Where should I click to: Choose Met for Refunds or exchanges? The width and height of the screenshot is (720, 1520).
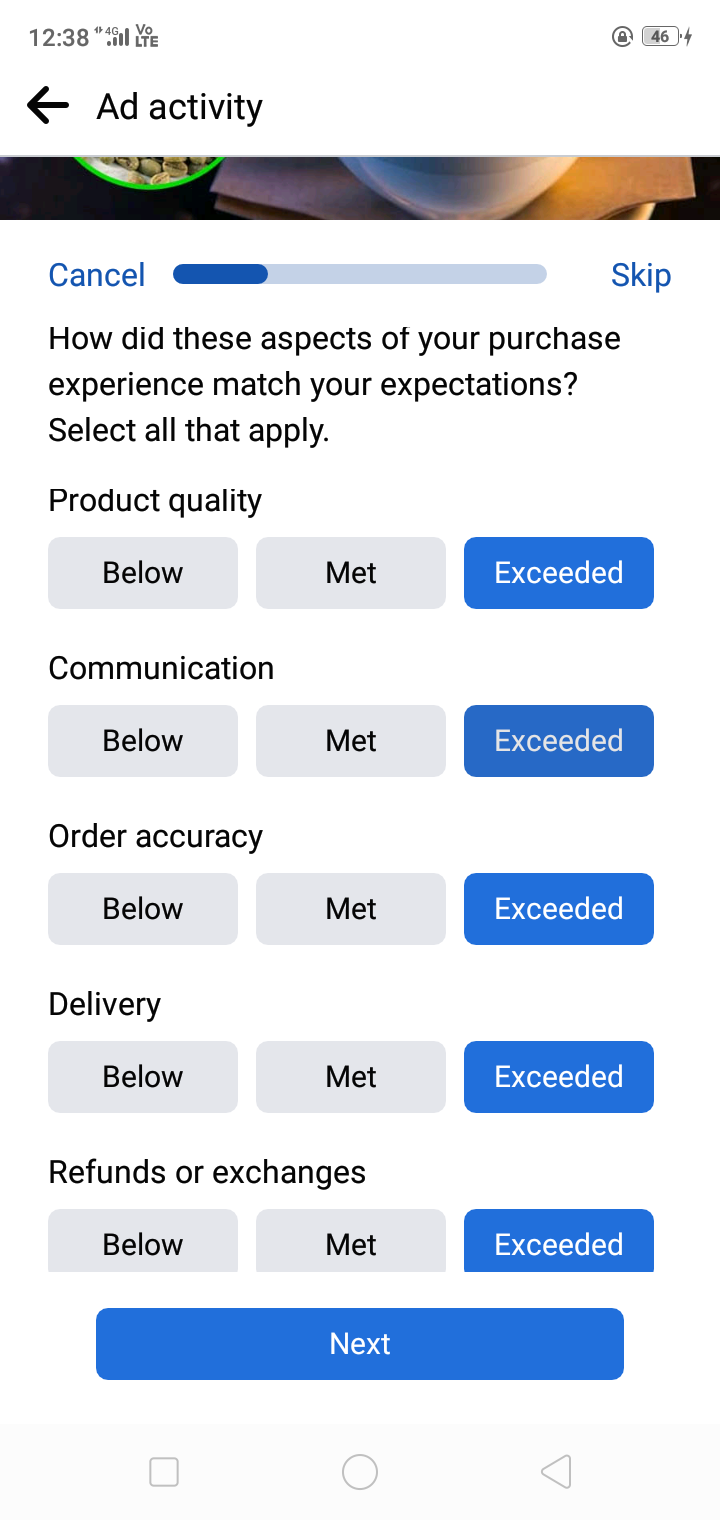click(x=351, y=1241)
